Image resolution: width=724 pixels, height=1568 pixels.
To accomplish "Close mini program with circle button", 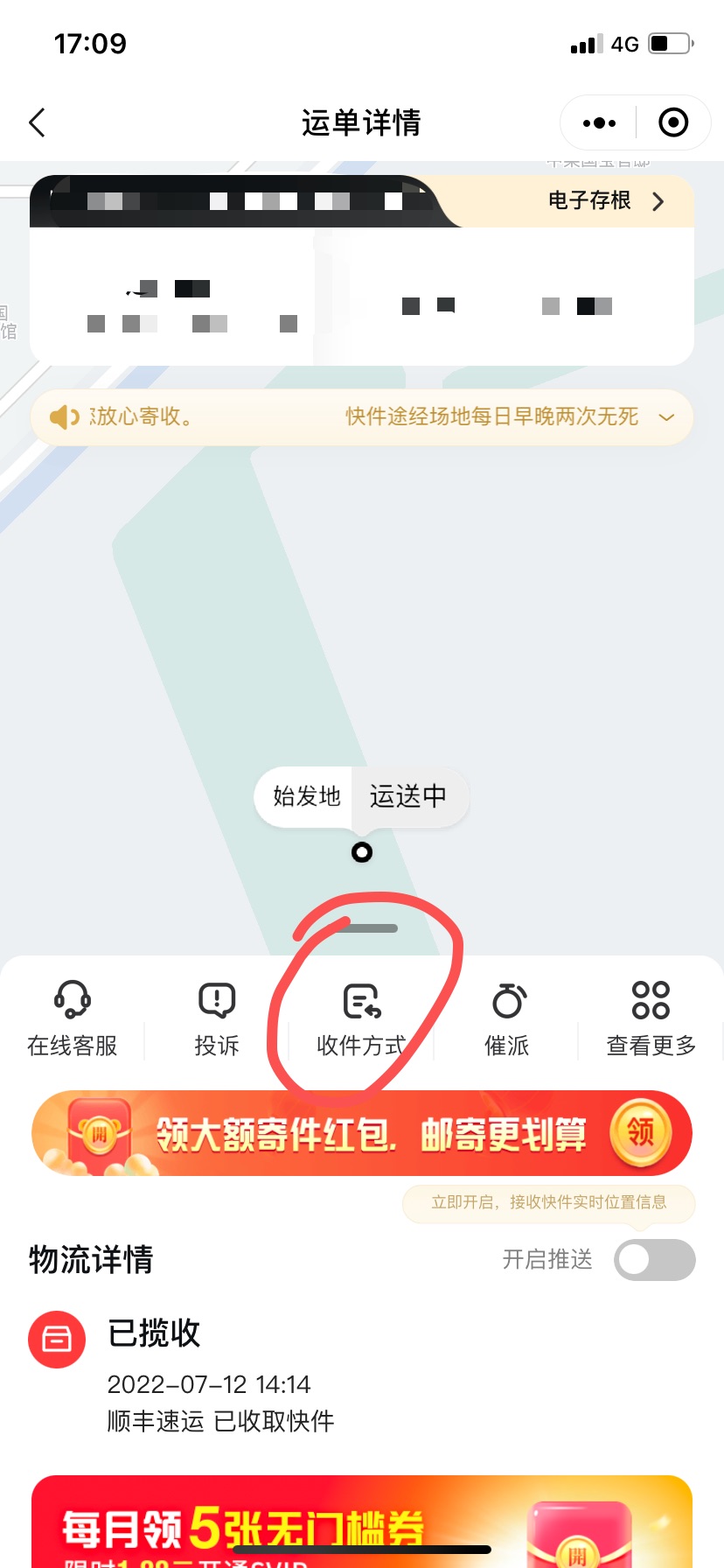I will click(x=672, y=122).
